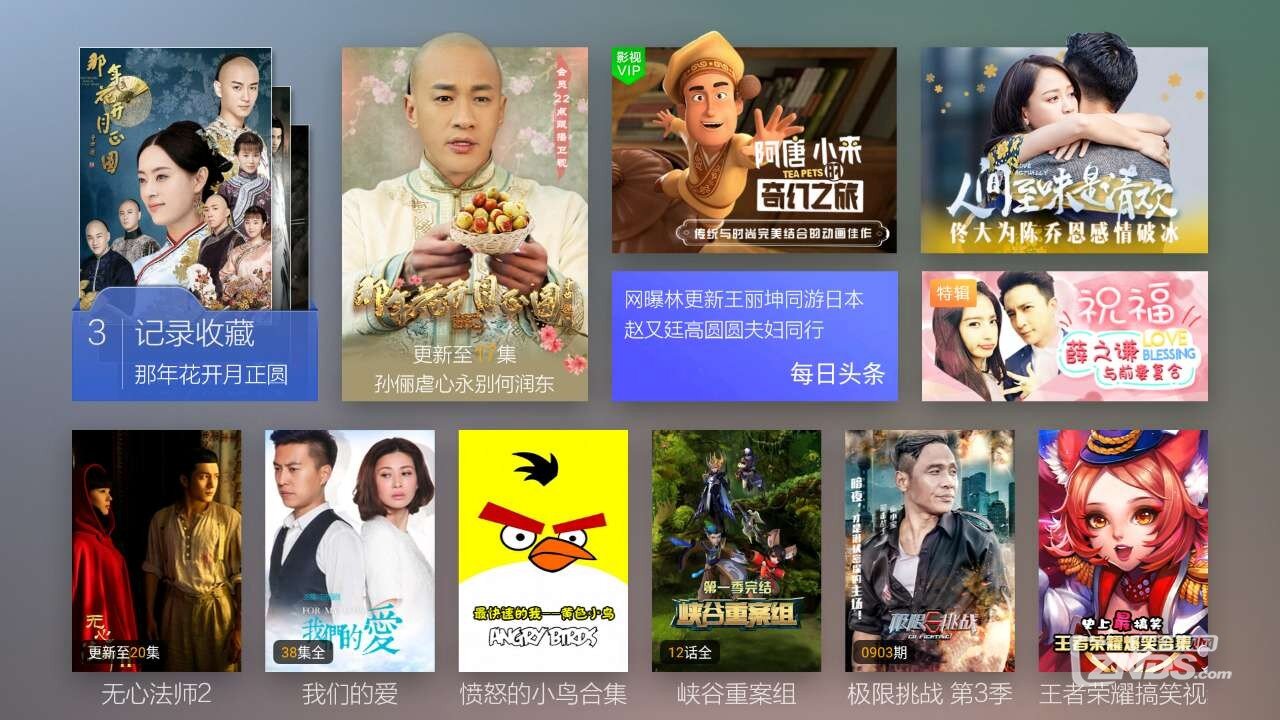This screenshot has height=720, width=1280.
Task: Open 峡谷重案组 anime poster
Action: [736, 551]
